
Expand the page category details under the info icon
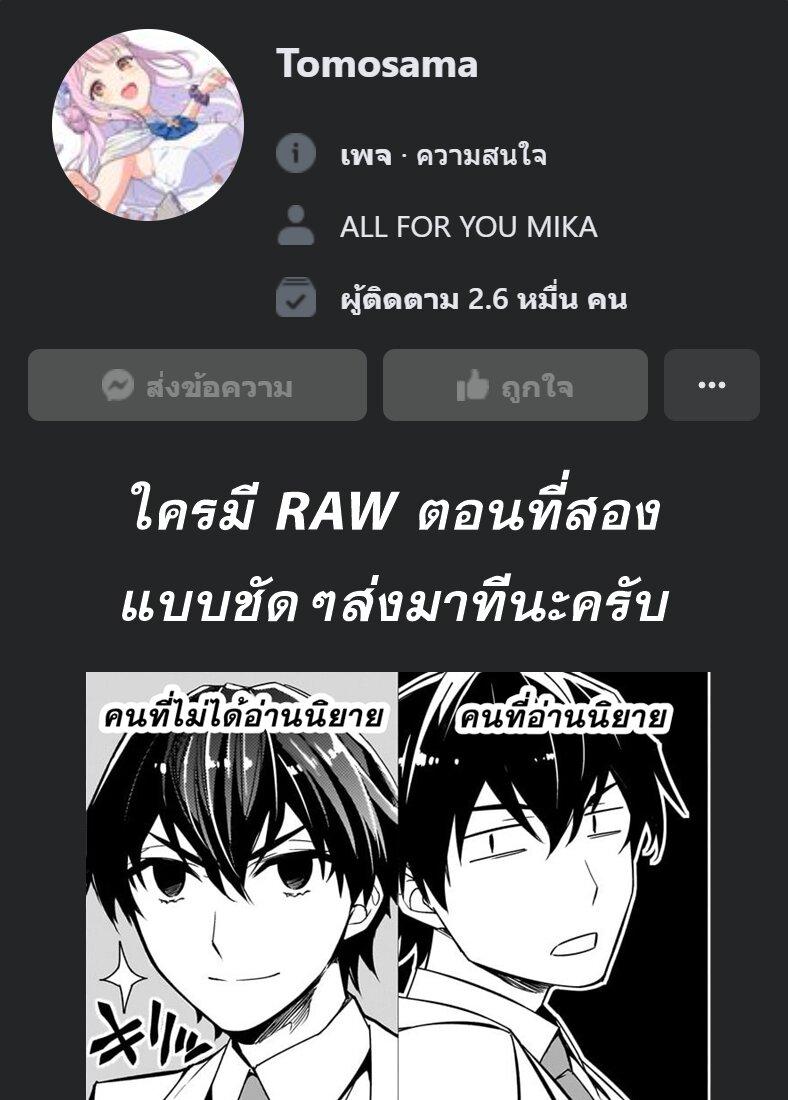[440, 156]
